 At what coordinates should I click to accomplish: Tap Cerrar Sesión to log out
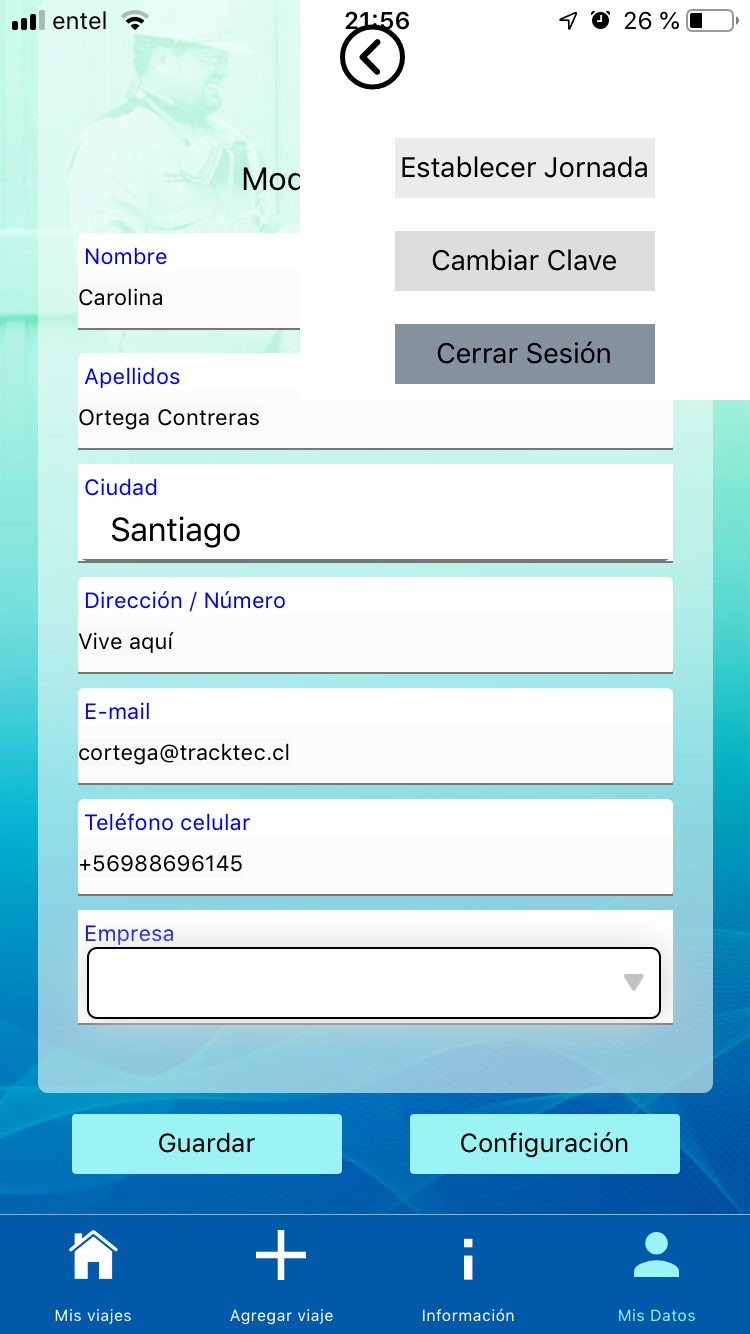coord(525,354)
